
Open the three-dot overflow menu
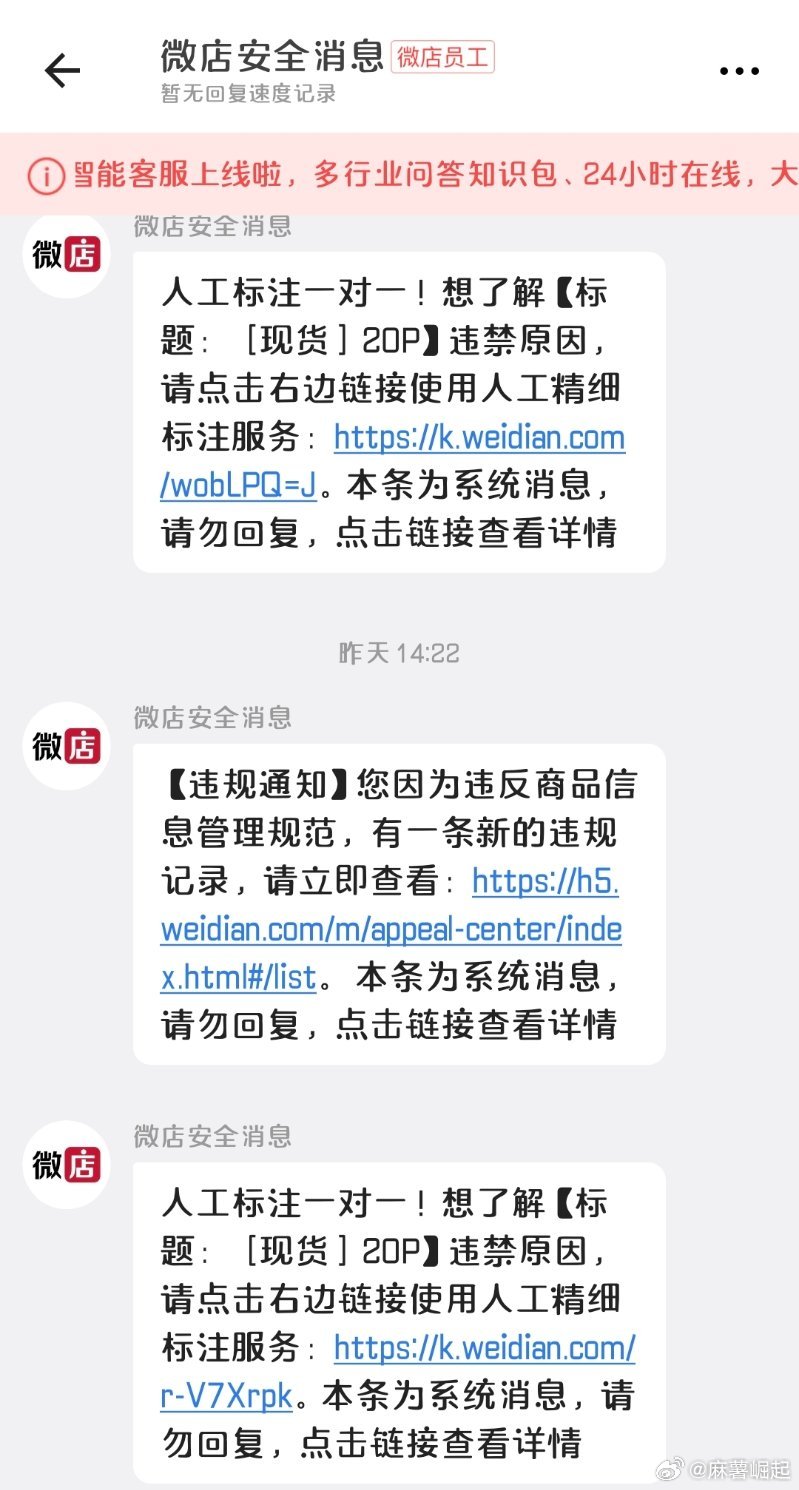pyautogui.click(x=739, y=71)
